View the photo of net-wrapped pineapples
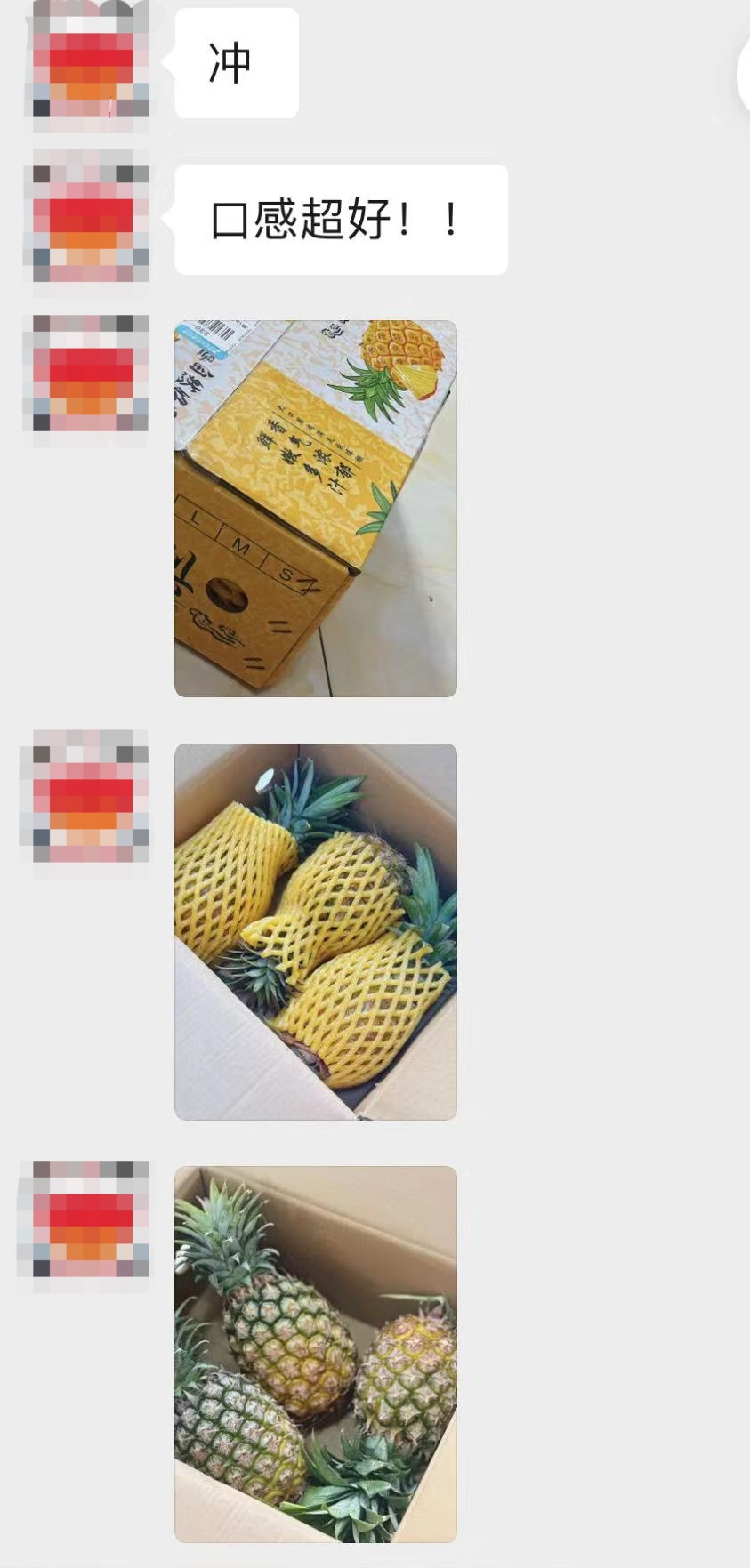This screenshot has height=1568, width=750. pyautogui.click(x=315, y=931)
